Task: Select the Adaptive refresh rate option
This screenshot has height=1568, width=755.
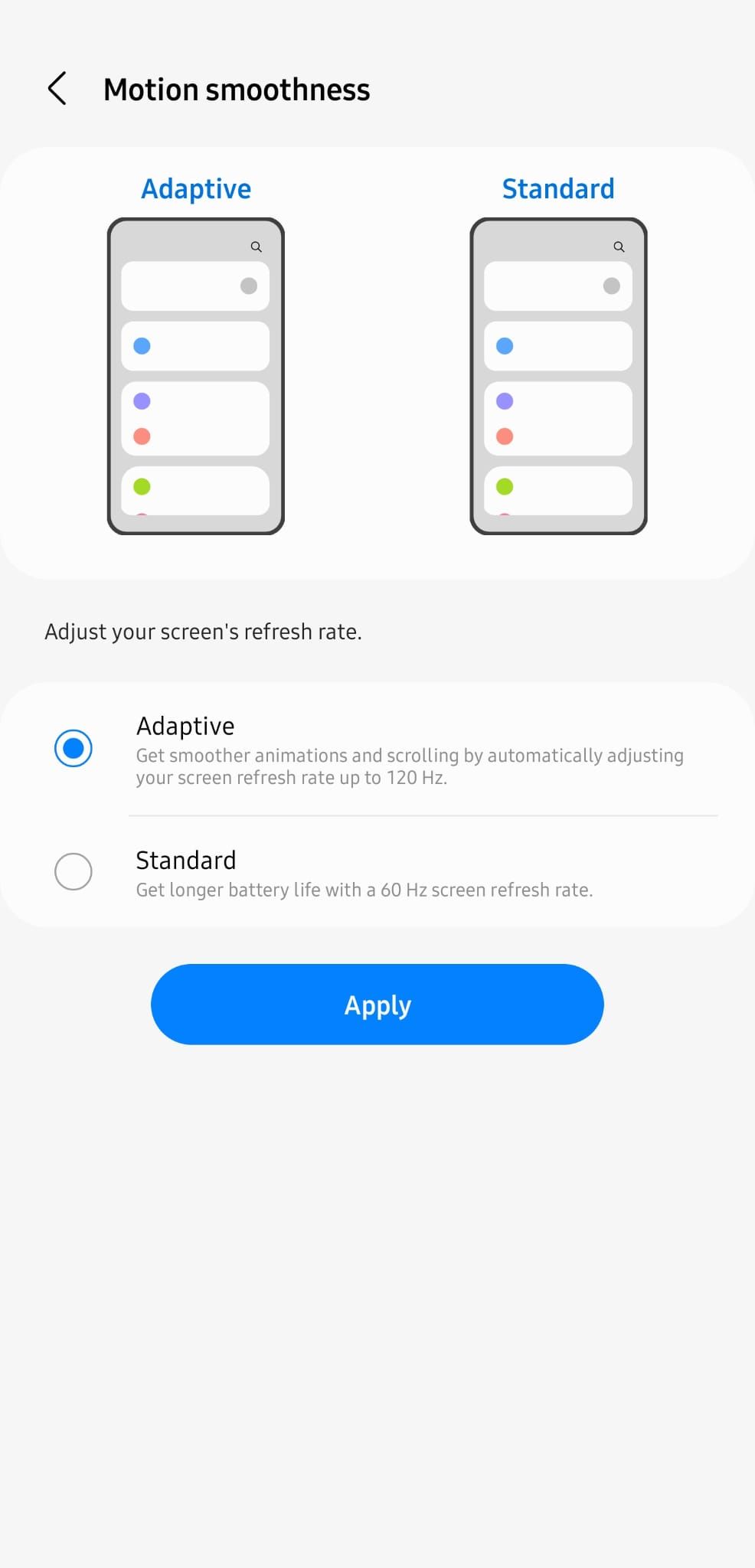Action: coord(74,748)
